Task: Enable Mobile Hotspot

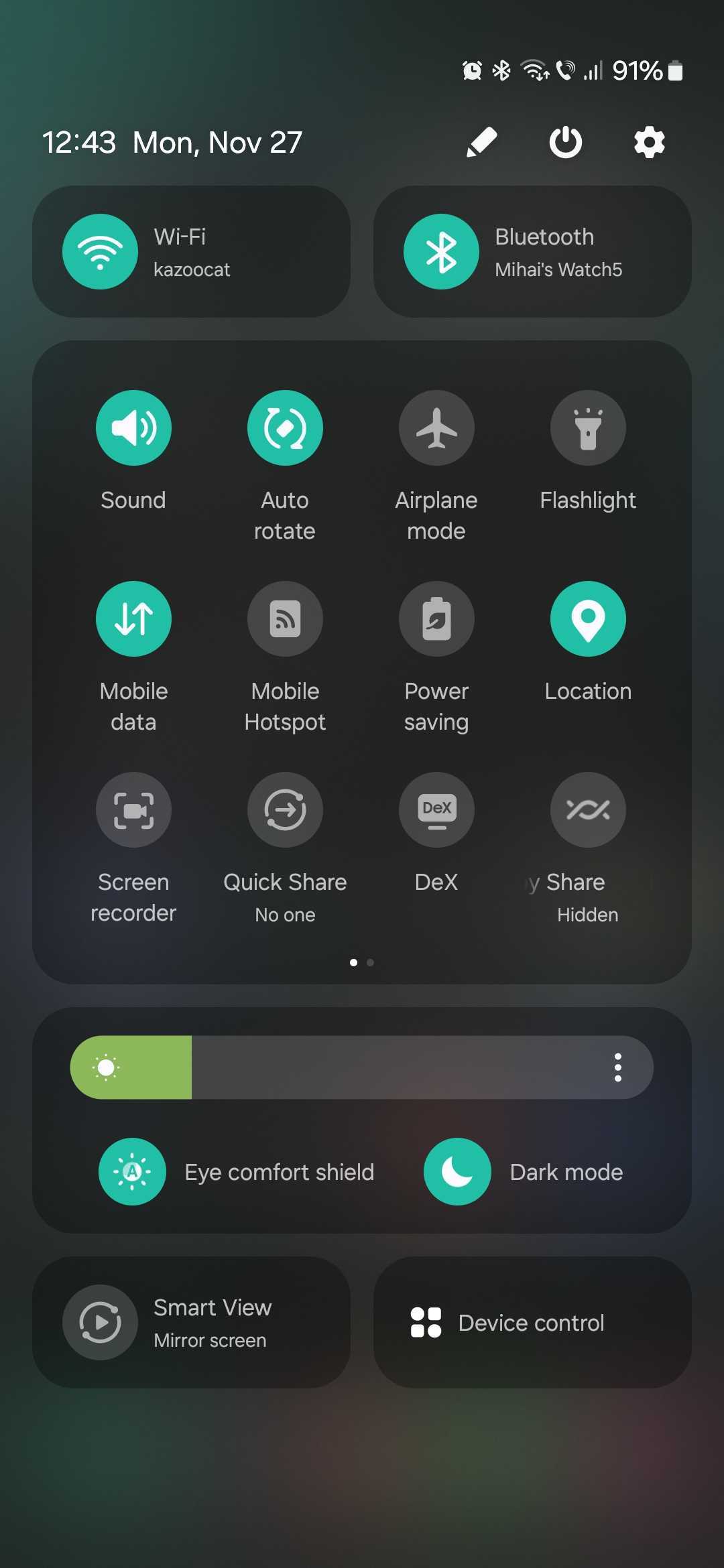Action: pyautogui.click(x=285, y=619)
